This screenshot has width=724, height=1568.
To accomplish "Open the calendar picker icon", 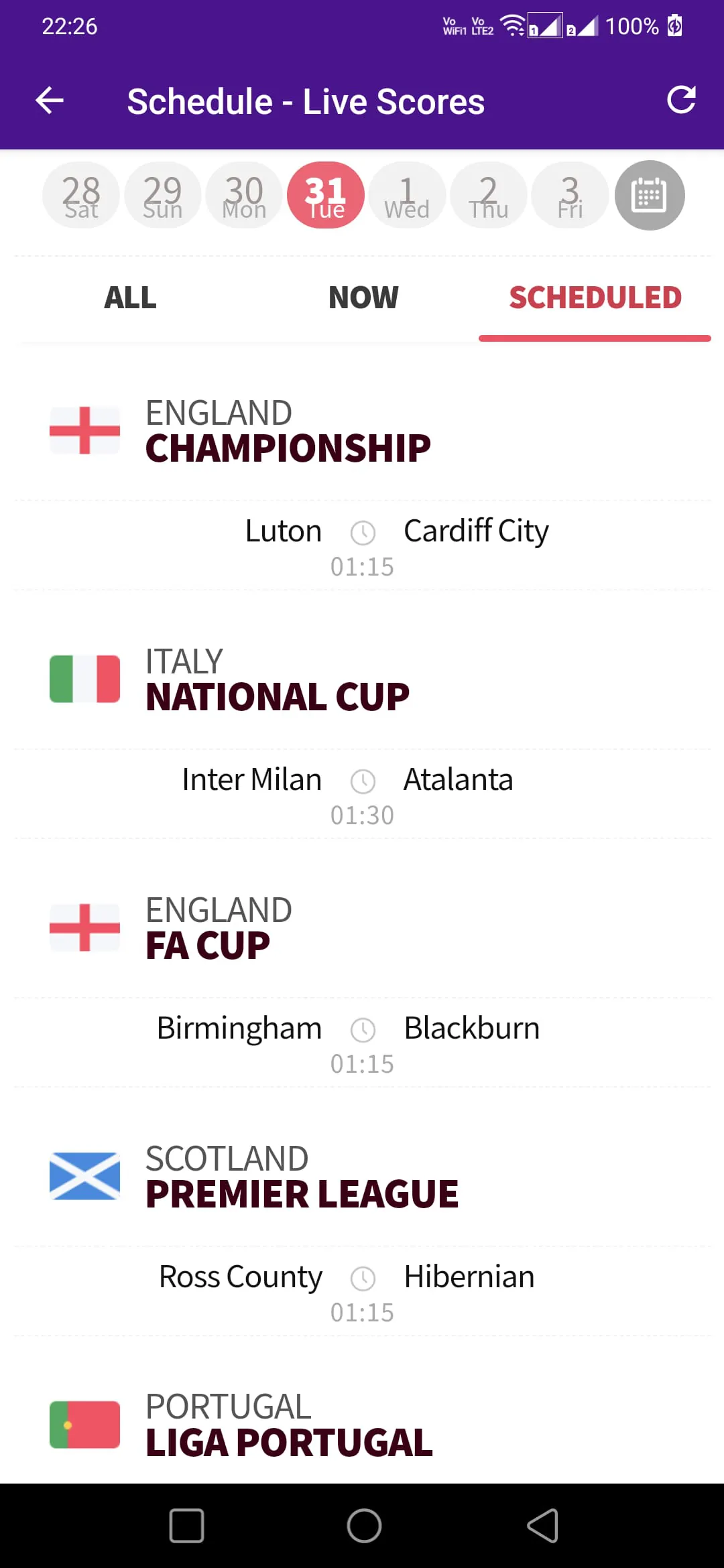I will [649, 195].
